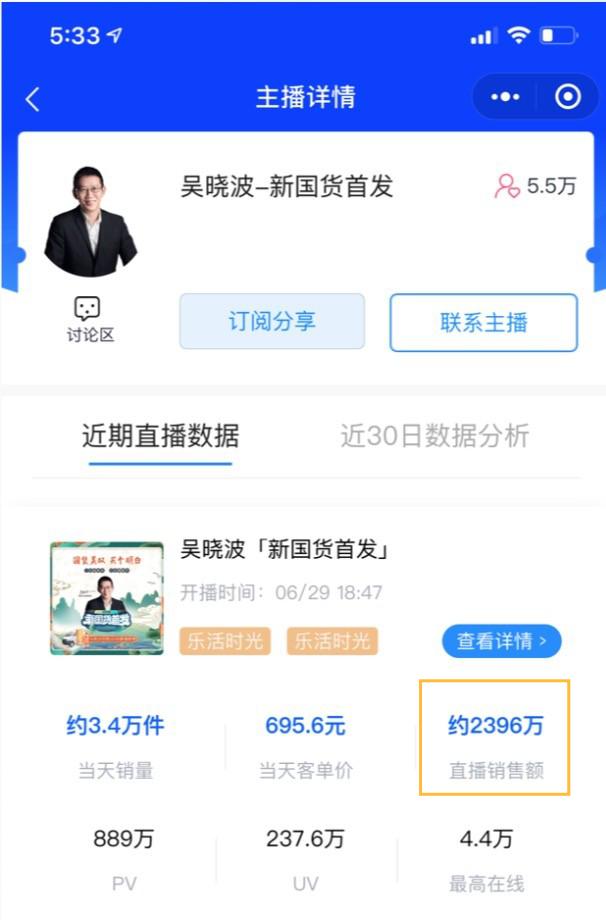Select the 近期直播数据 tab
This screenshot has width=606, height=920.
click(160, 436)
